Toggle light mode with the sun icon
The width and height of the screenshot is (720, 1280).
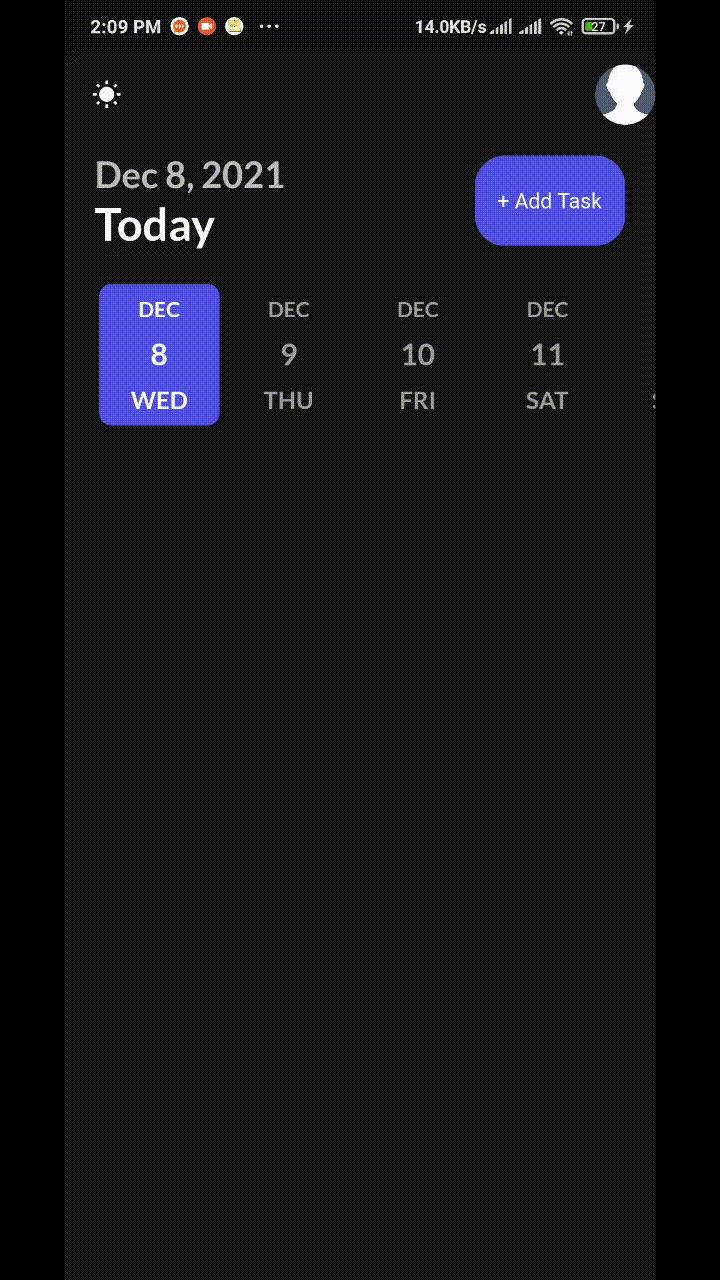click(x=107, y=95)
